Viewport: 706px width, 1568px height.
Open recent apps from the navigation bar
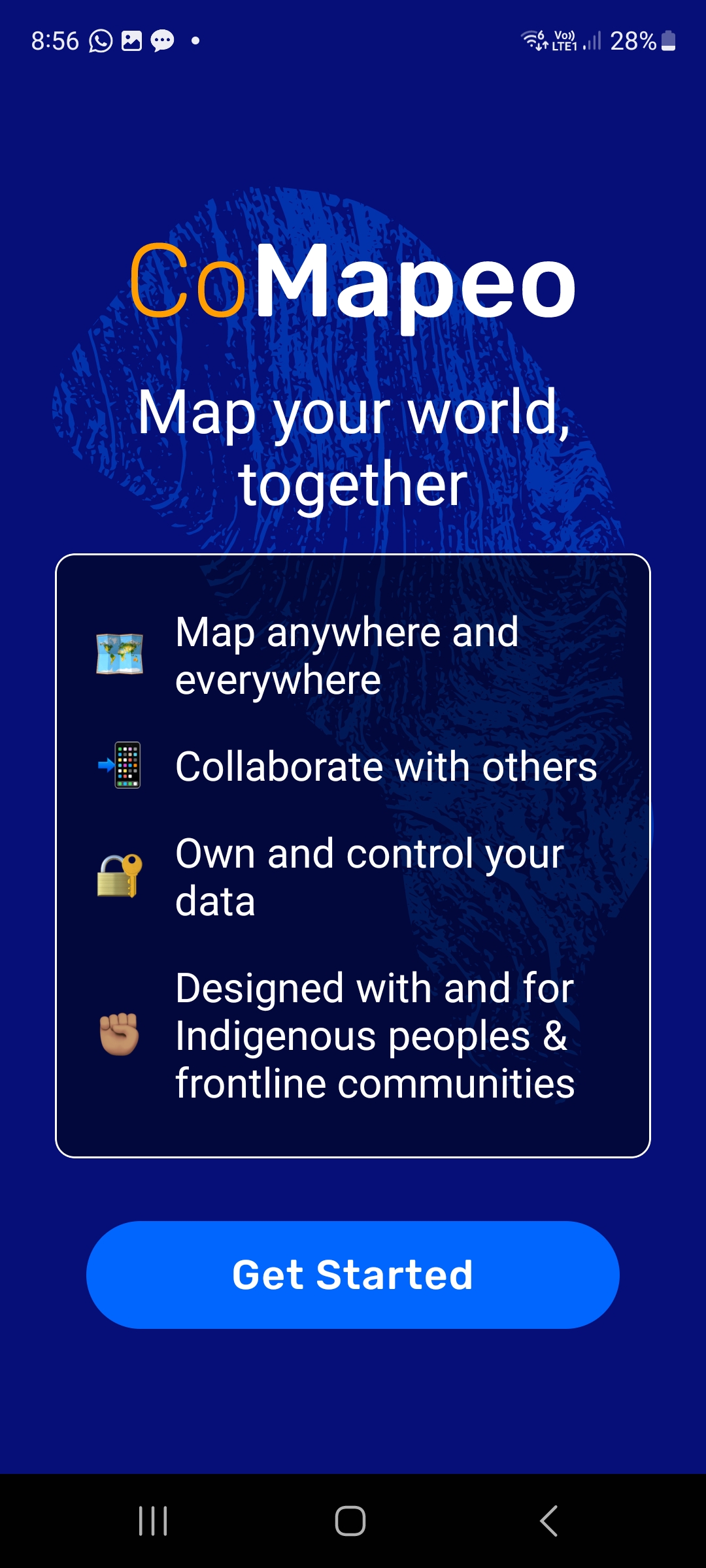[153, 1521]
